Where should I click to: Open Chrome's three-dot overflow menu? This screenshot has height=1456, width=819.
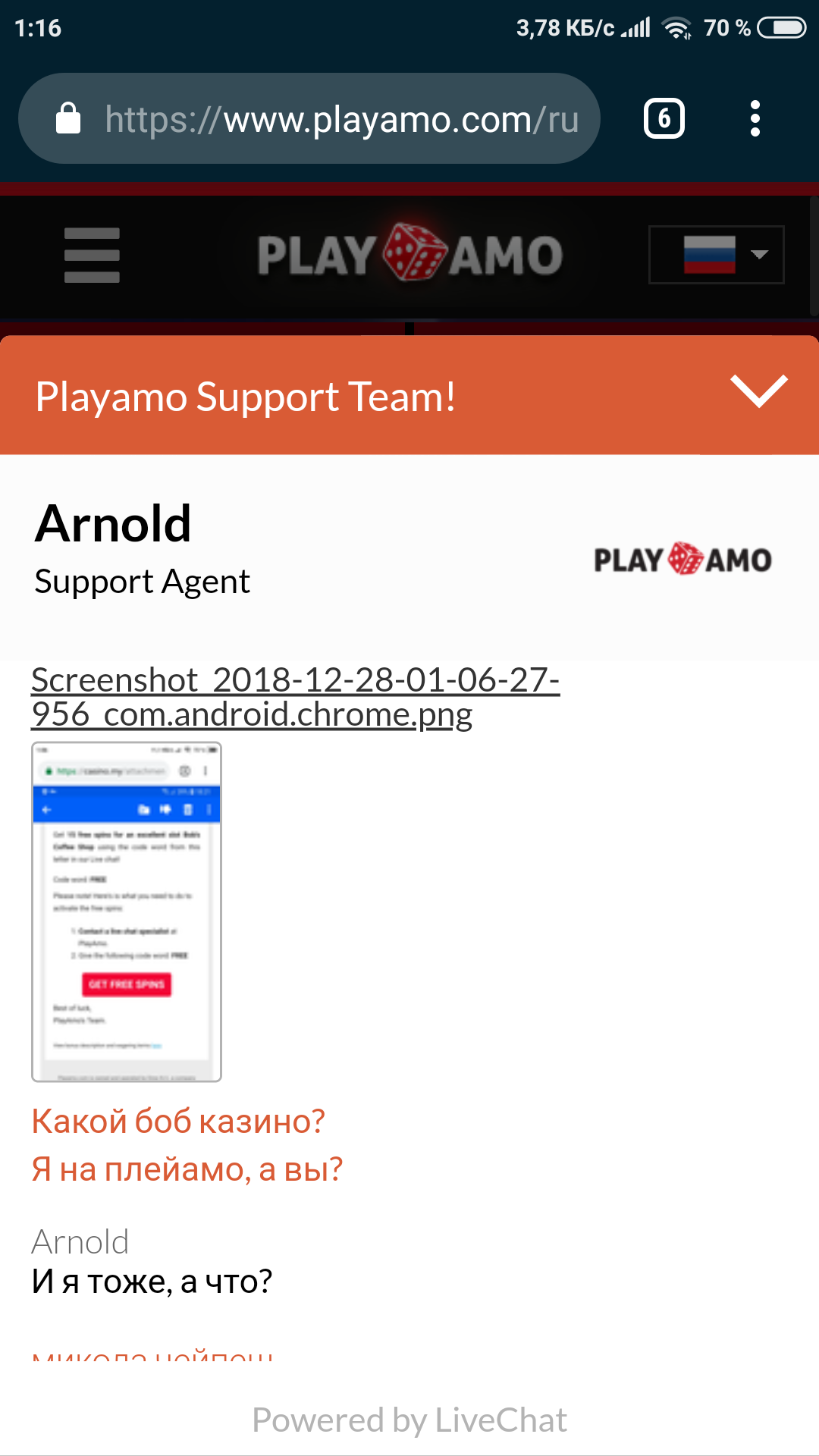click(755, 119)
